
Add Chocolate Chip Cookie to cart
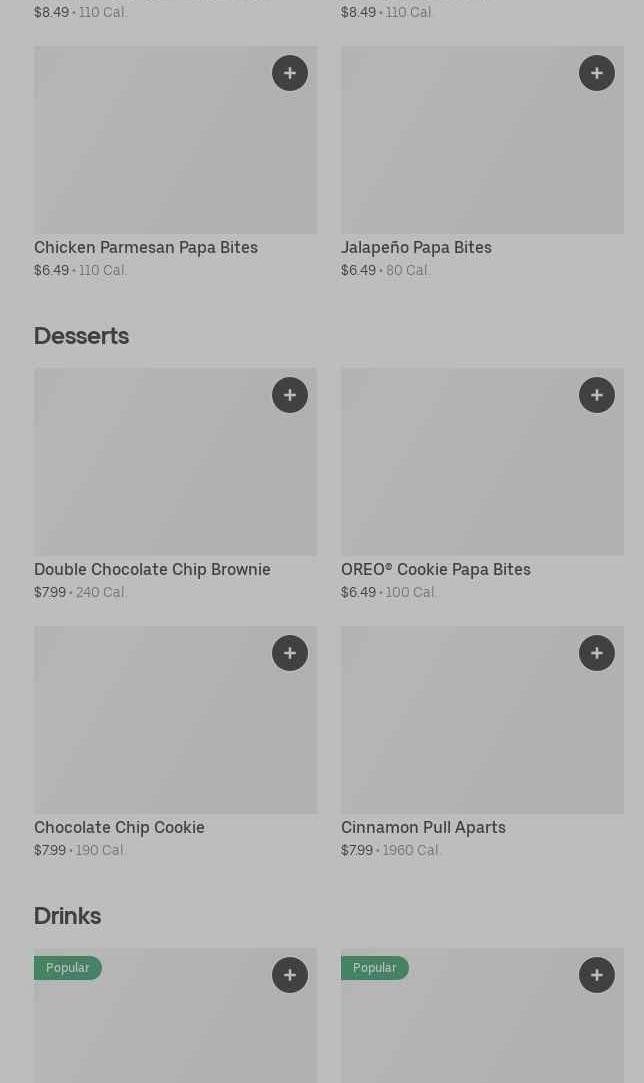pos(290,653)
